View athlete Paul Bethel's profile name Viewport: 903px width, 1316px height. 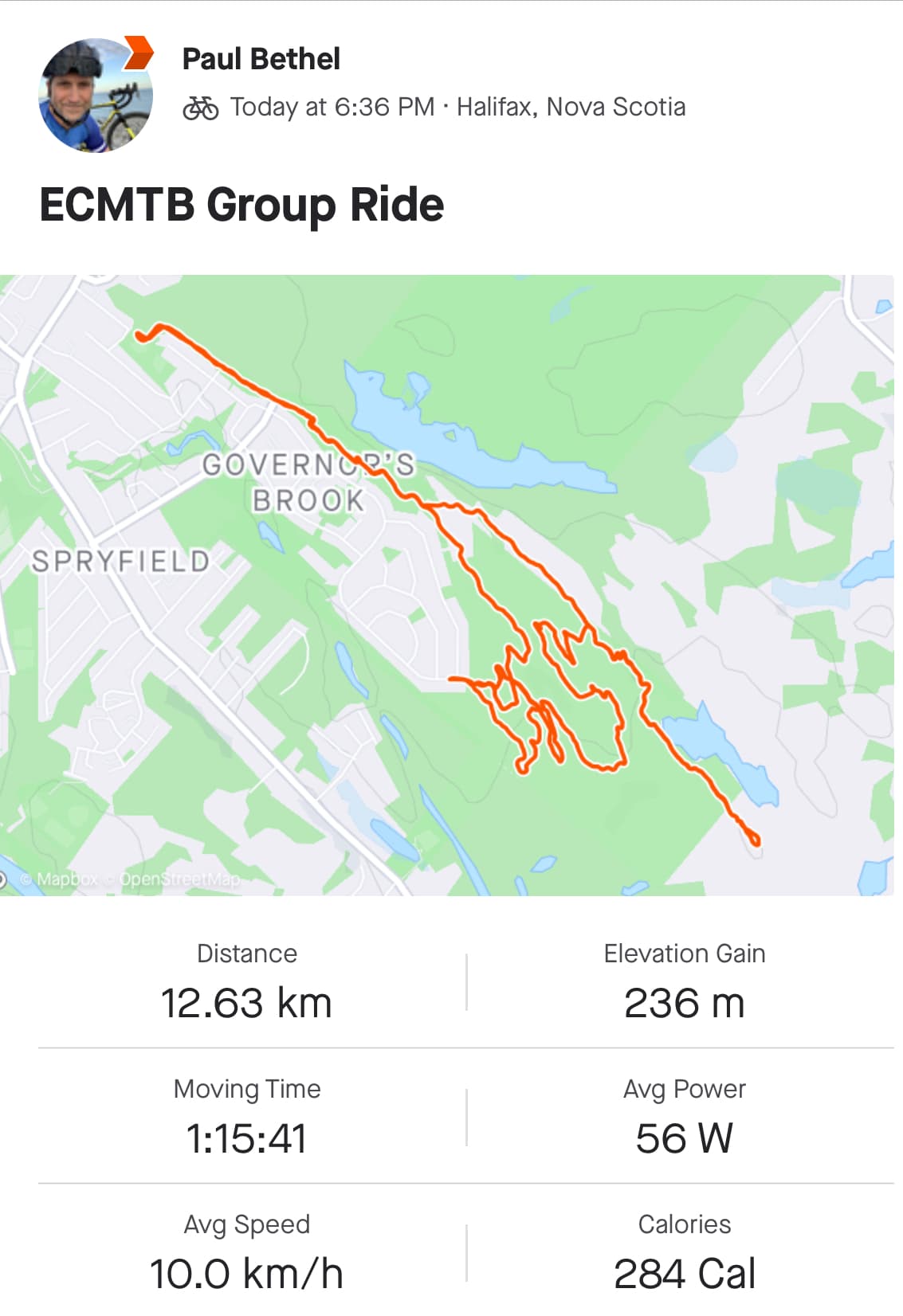click(x=261, y=59)
